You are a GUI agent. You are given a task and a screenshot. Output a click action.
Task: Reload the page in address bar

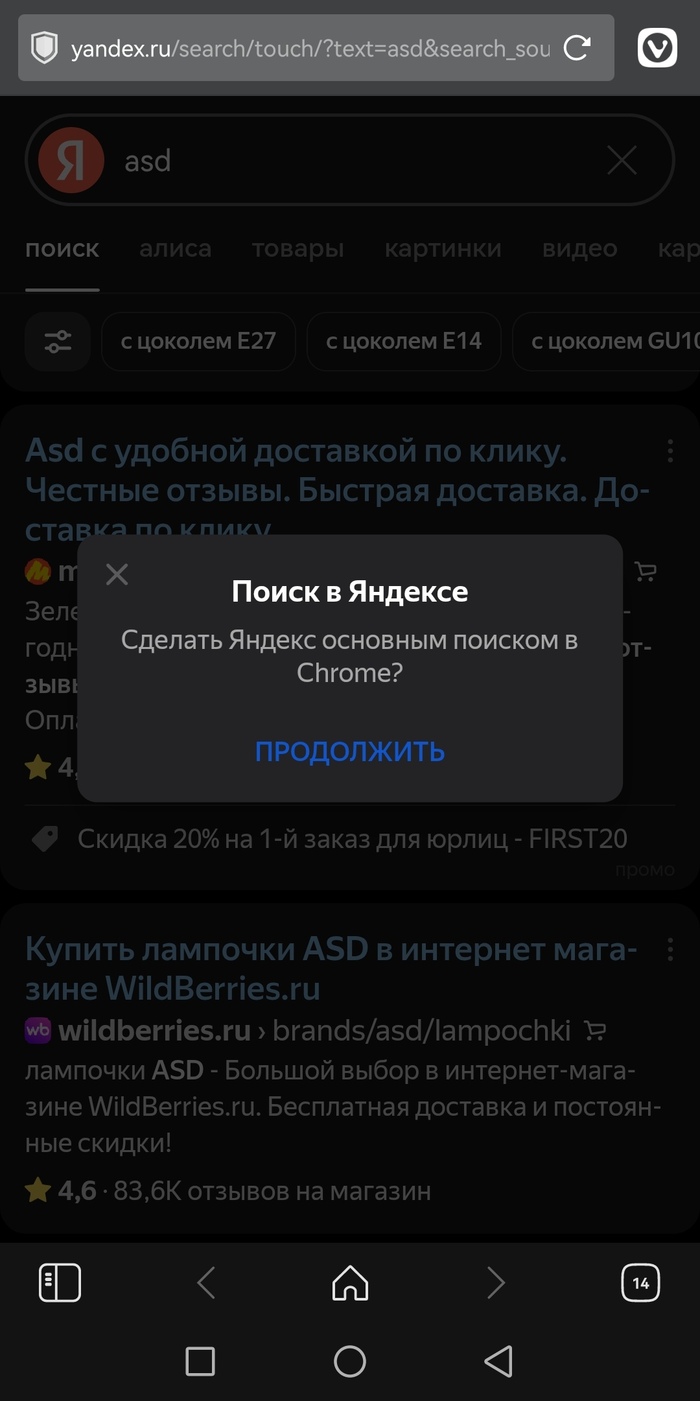click(x=577, y=48)
